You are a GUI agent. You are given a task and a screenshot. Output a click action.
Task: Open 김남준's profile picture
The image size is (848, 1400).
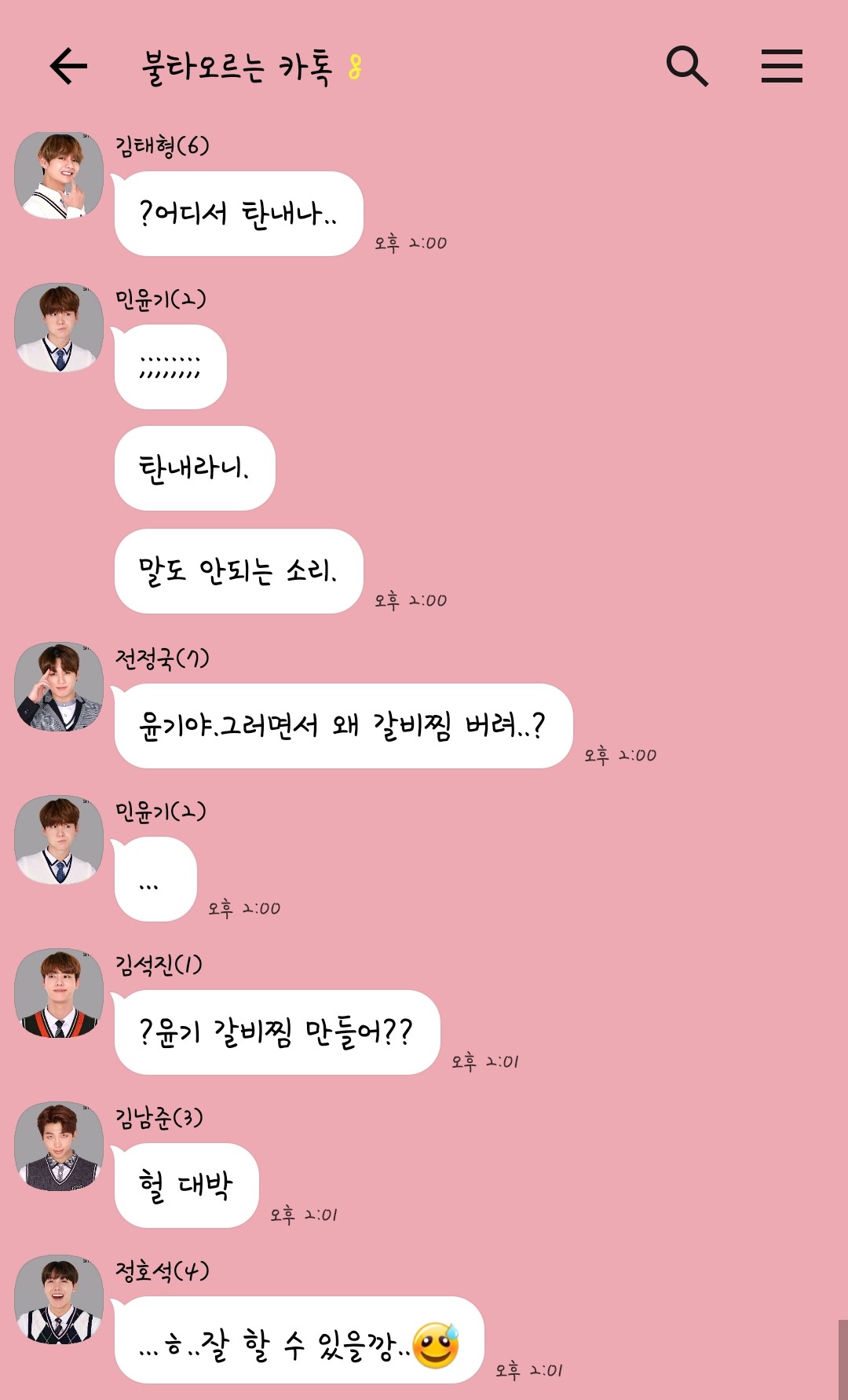[x=59, y=1146]
